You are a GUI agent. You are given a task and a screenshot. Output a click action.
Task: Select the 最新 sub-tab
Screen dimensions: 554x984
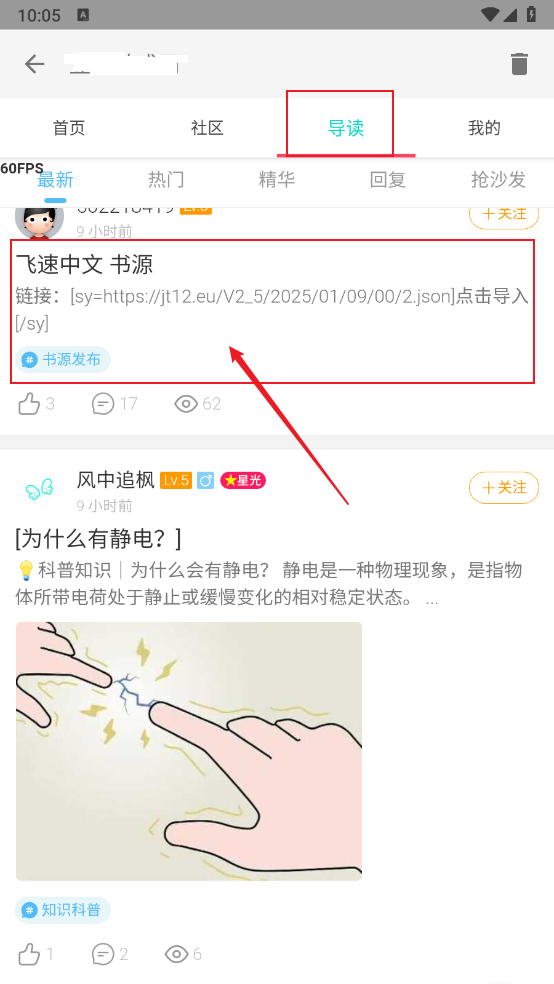(x=55, y=179)
